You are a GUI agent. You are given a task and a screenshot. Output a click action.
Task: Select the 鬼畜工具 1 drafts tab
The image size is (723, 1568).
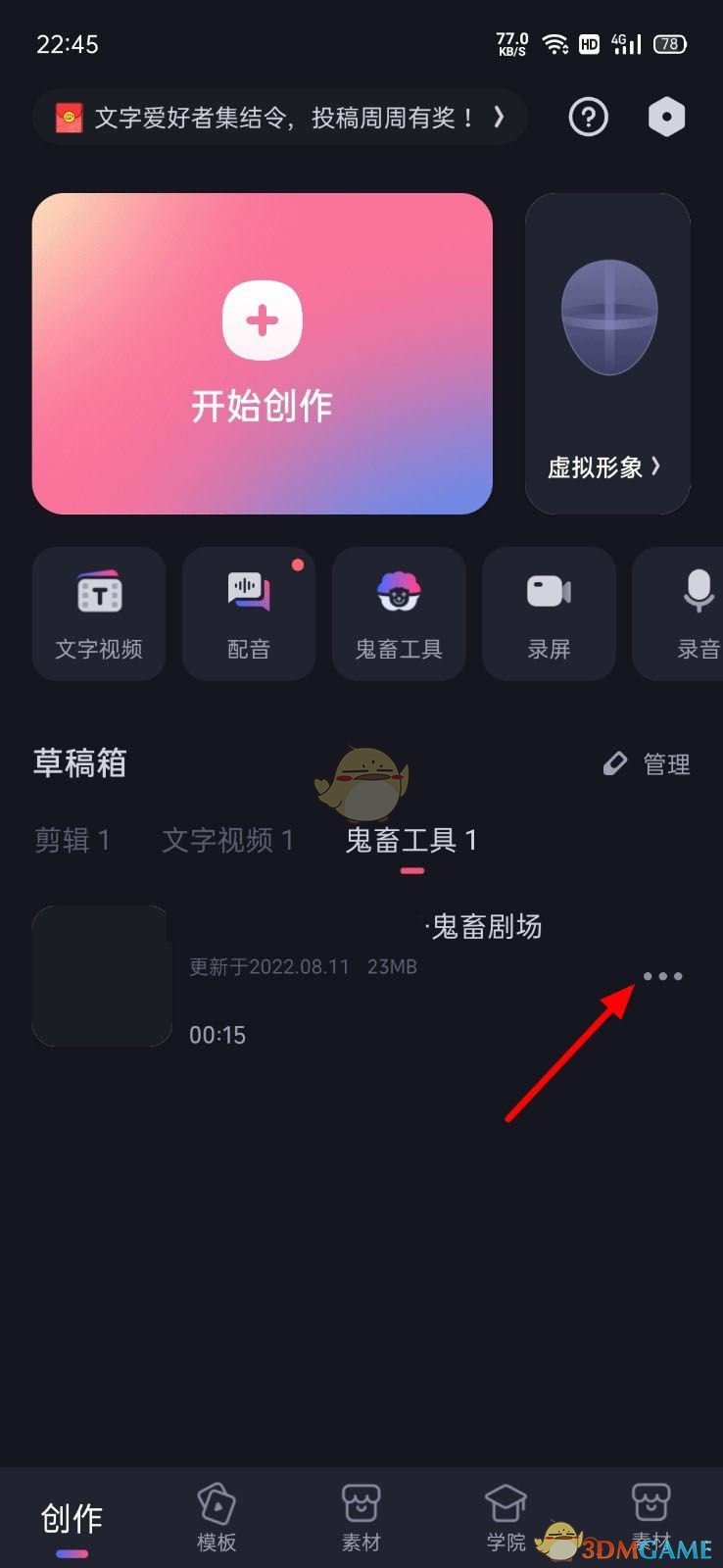(x=411, y=840)
